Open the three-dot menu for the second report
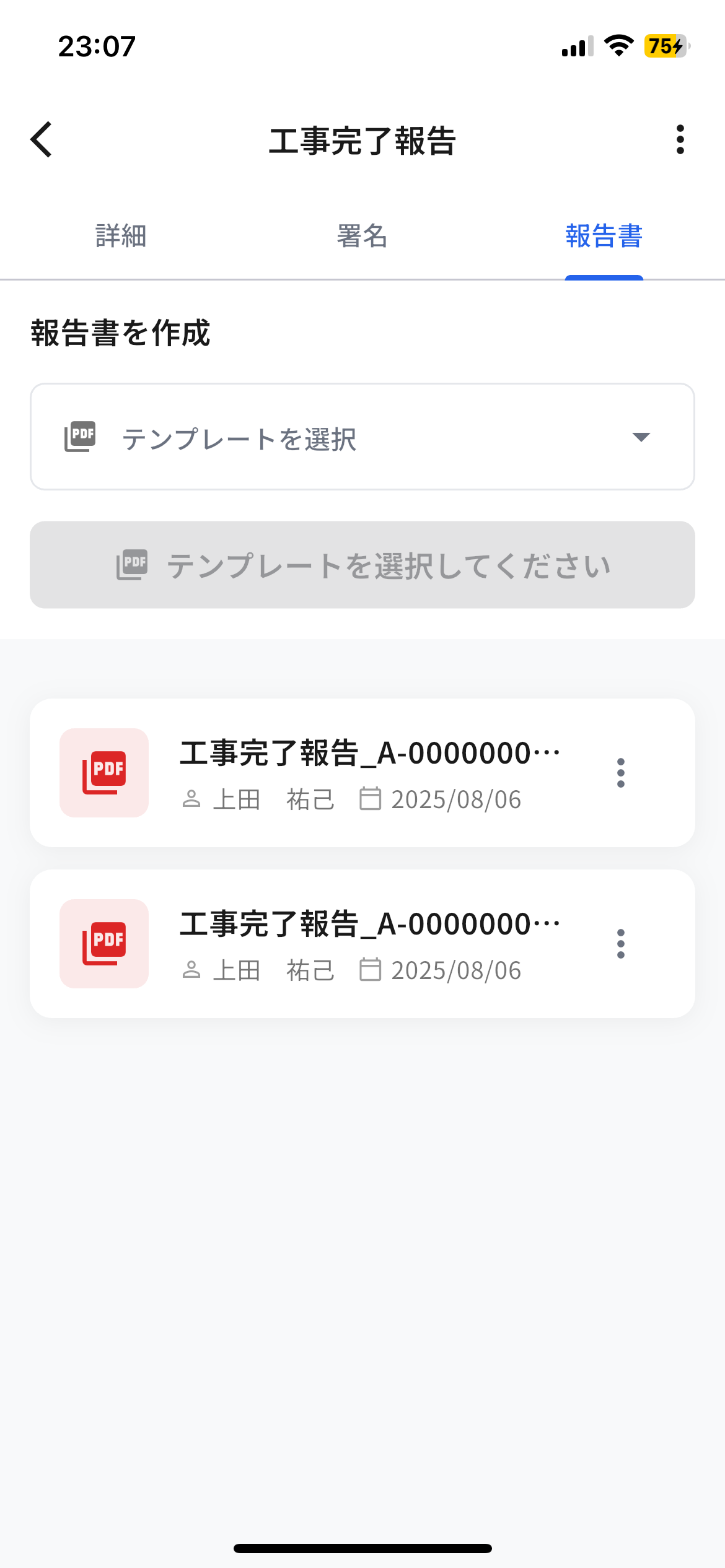The width and height of the screenshot is (725, 1568). (x=621, y=943)
